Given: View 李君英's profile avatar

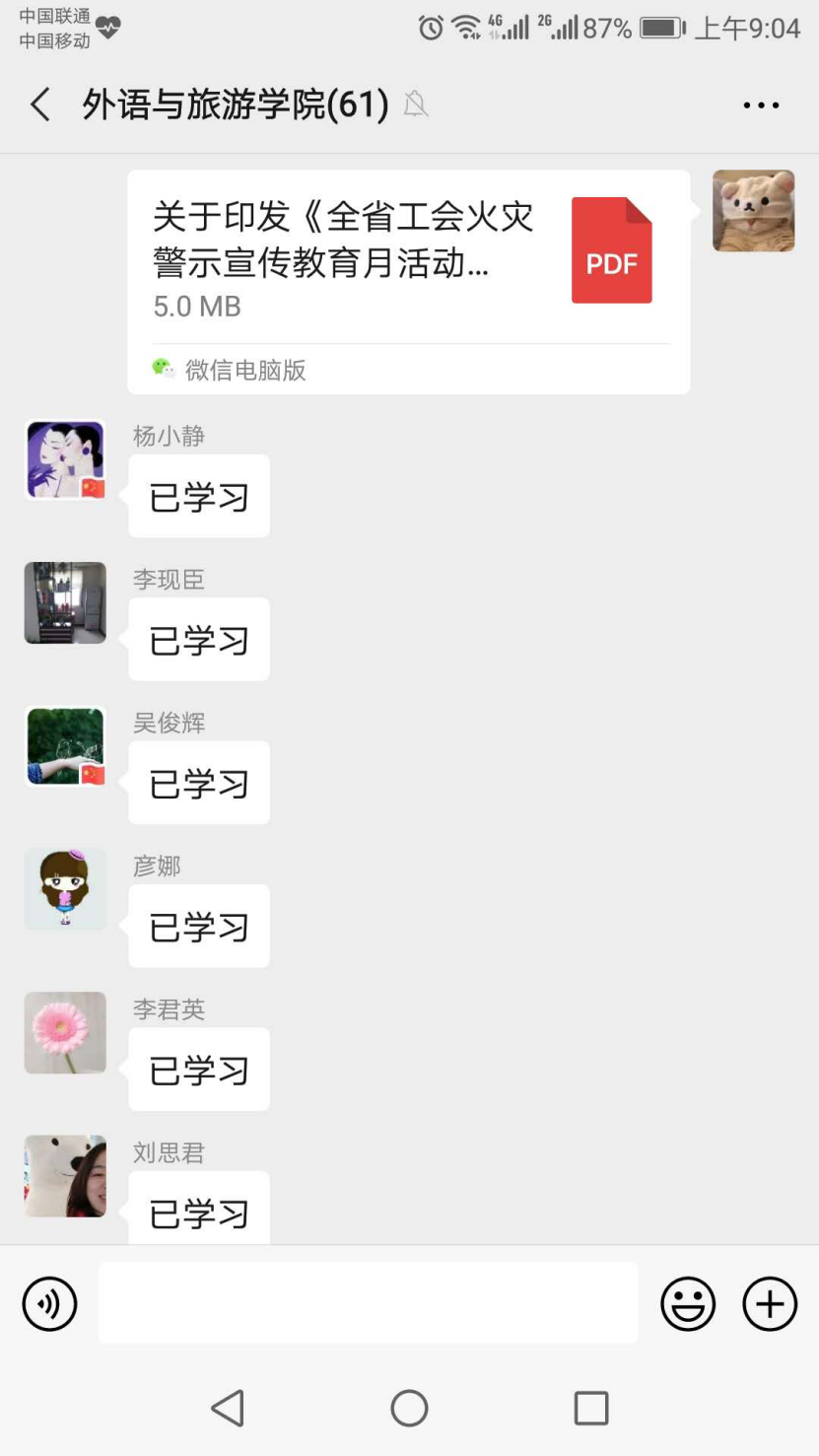Looking at the screenshot, I should click(65, 1032).
